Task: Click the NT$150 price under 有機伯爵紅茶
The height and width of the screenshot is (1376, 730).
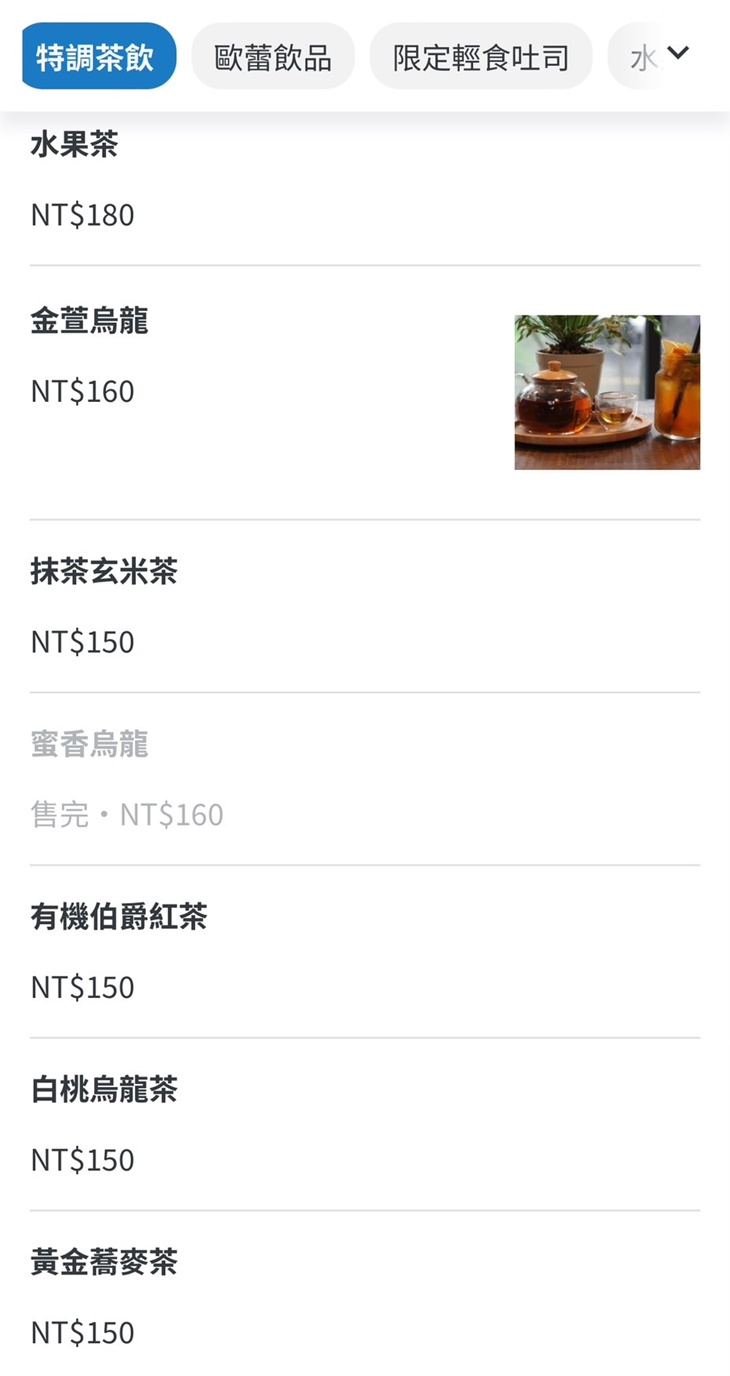Action: click(81, 987)
